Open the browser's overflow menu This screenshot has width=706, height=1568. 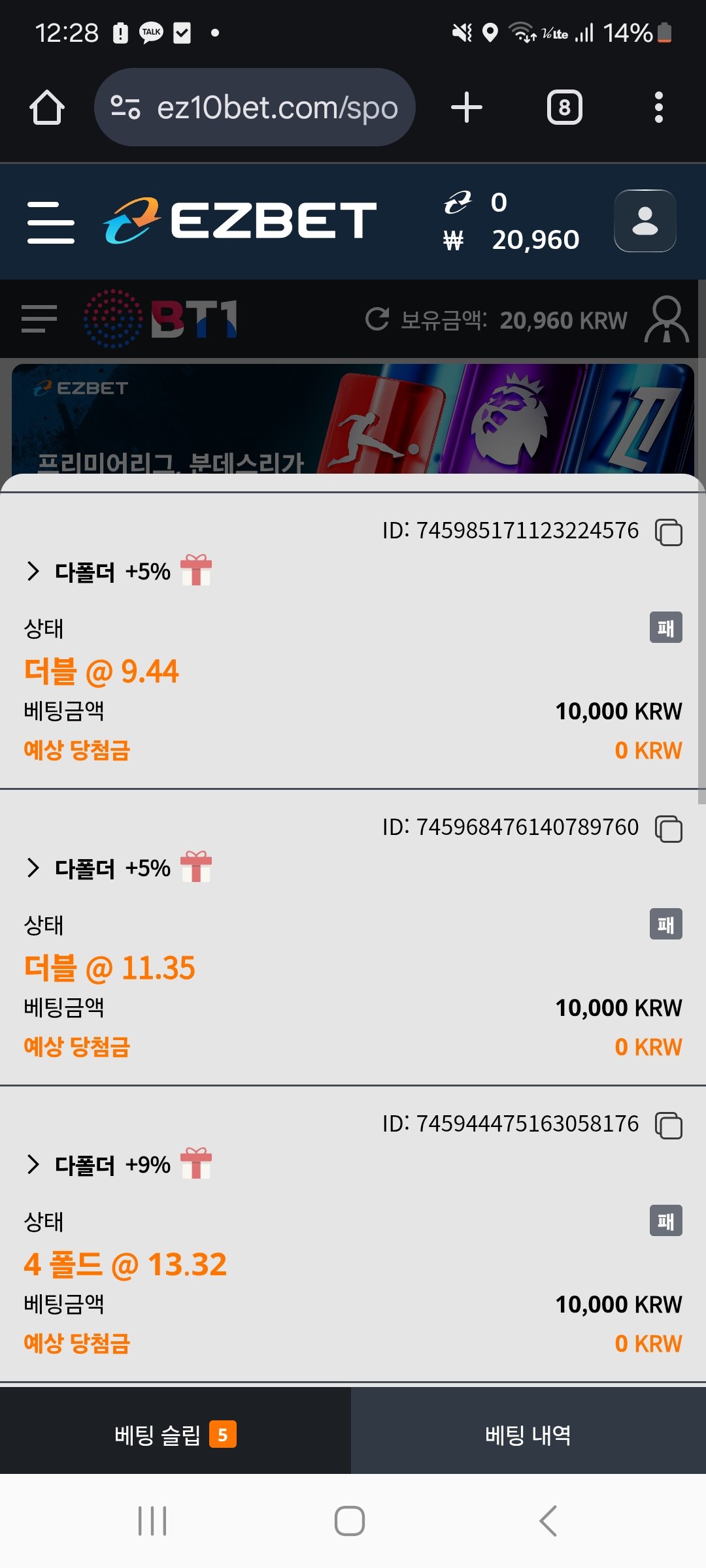(658, 107)
